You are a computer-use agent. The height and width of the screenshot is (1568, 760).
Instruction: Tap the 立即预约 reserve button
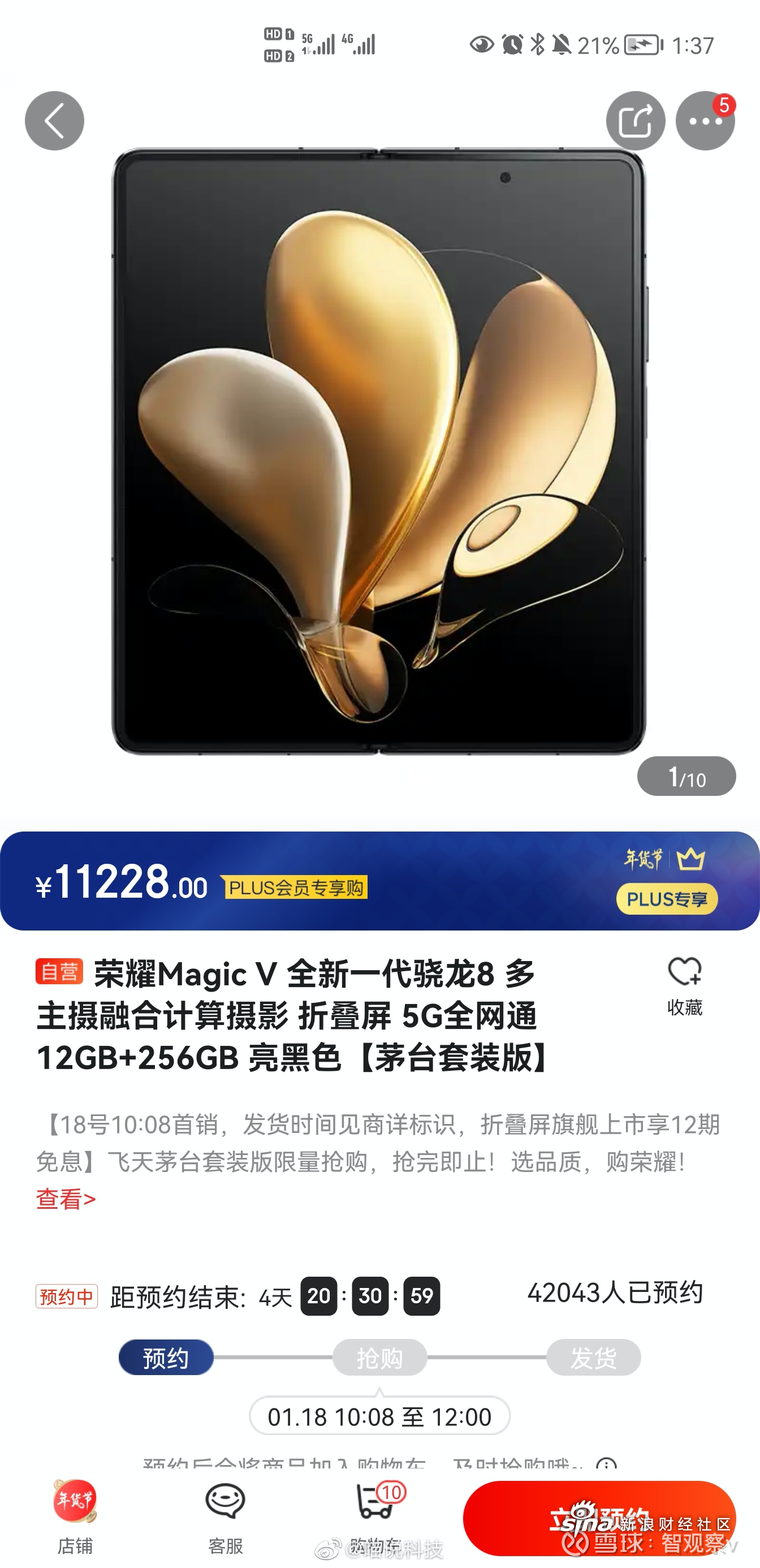coord(599,1518)
